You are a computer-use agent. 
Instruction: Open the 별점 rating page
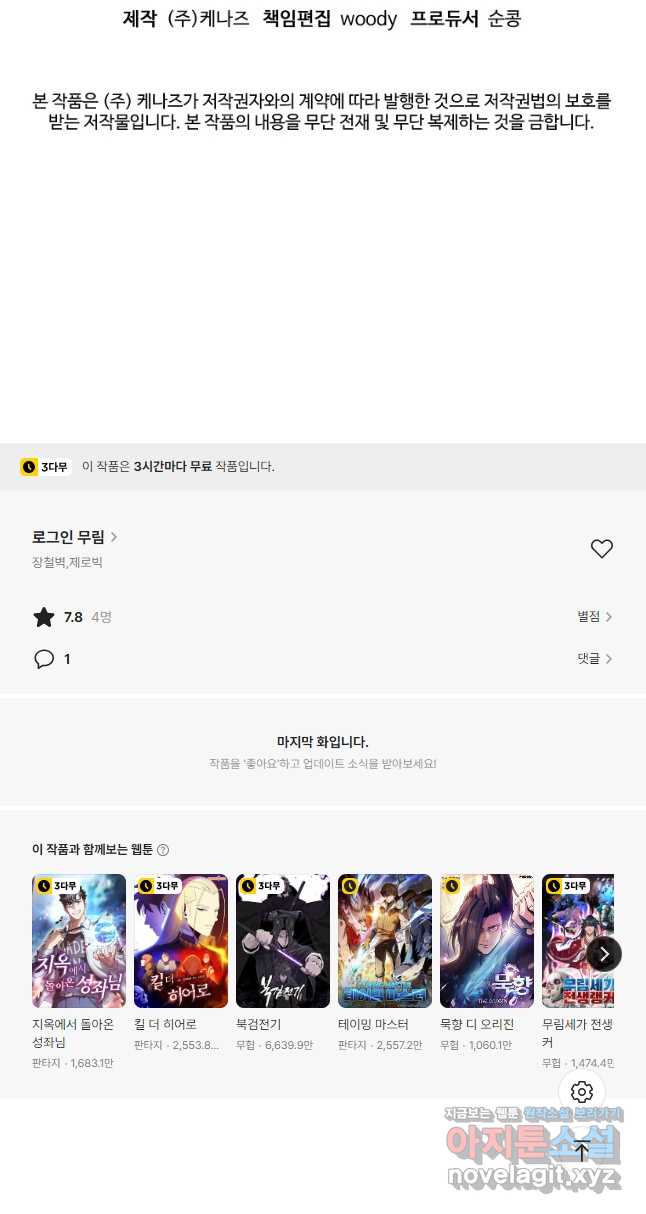(x=594, y=617)
